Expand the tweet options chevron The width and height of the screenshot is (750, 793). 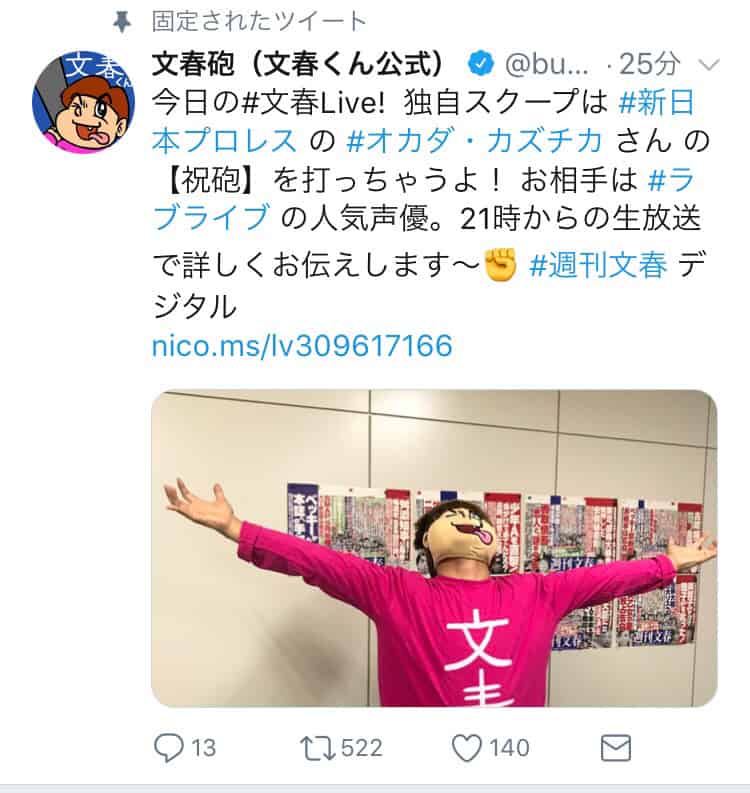707,66
